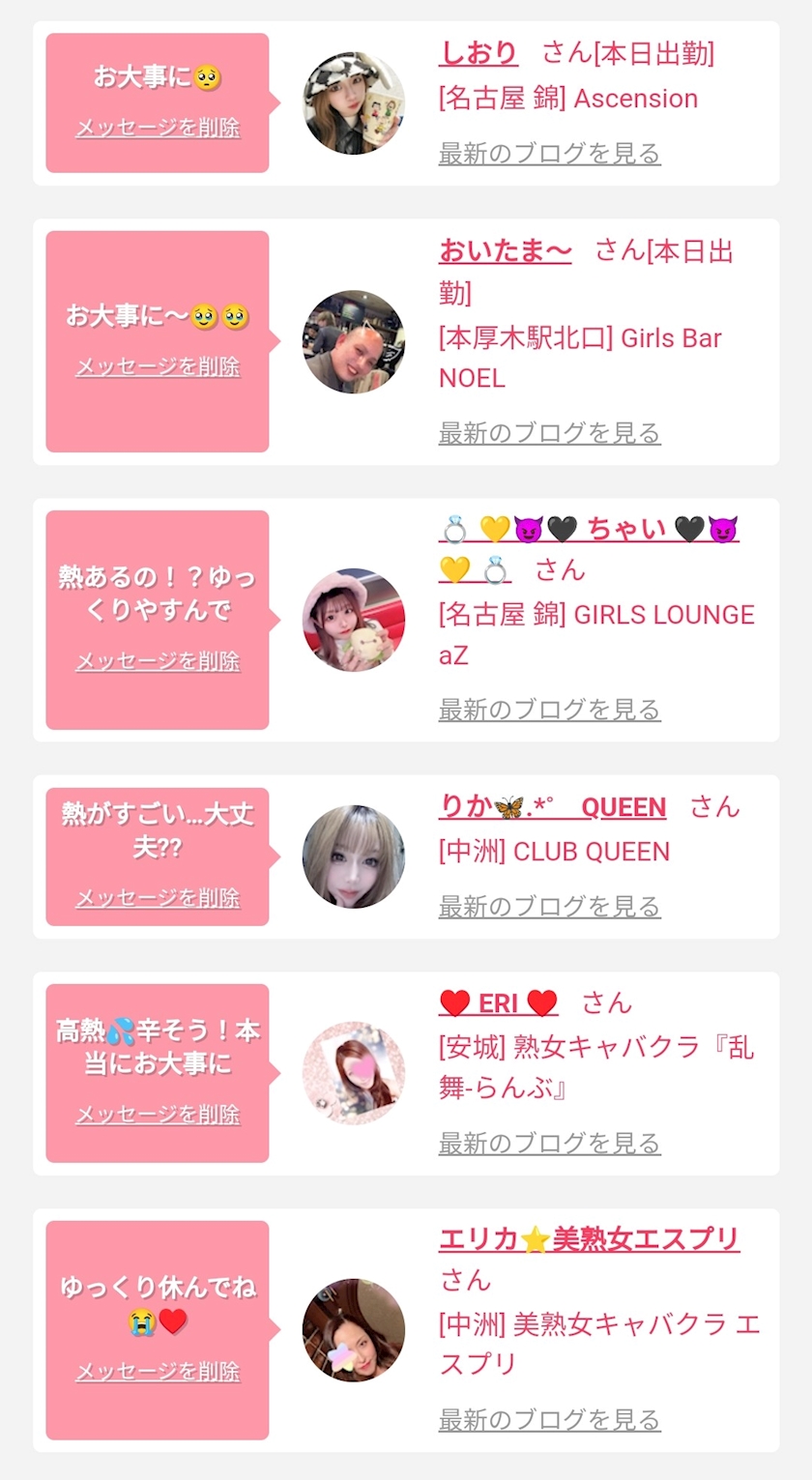Delete the message '熱あるの！？ゆっくりやすんで'
This screenshot has height=1480, width=812.
pyautogui.click(x=158, y=661)
